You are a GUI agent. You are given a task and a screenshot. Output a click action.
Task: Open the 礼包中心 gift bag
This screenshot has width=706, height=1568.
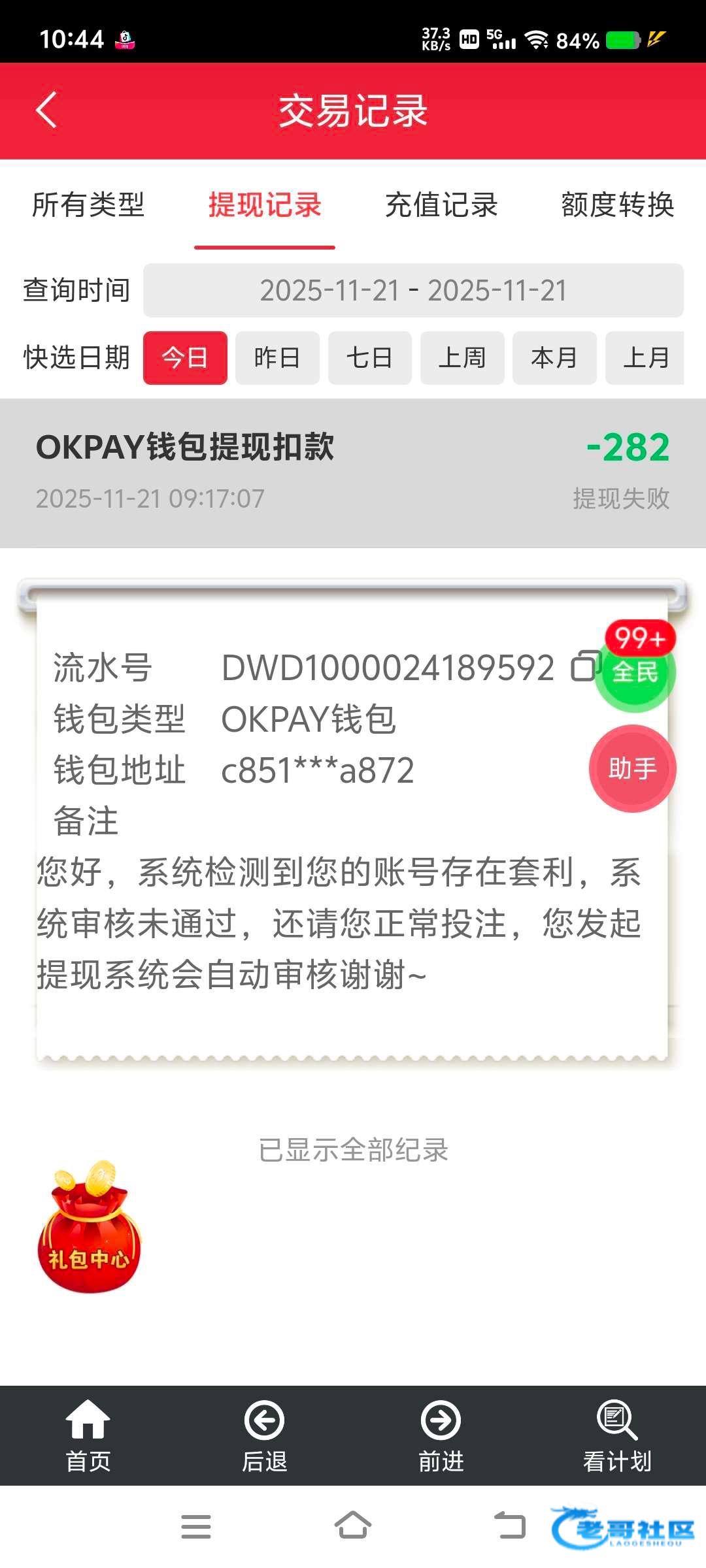pyautogui.click(x=89, y=1228)
